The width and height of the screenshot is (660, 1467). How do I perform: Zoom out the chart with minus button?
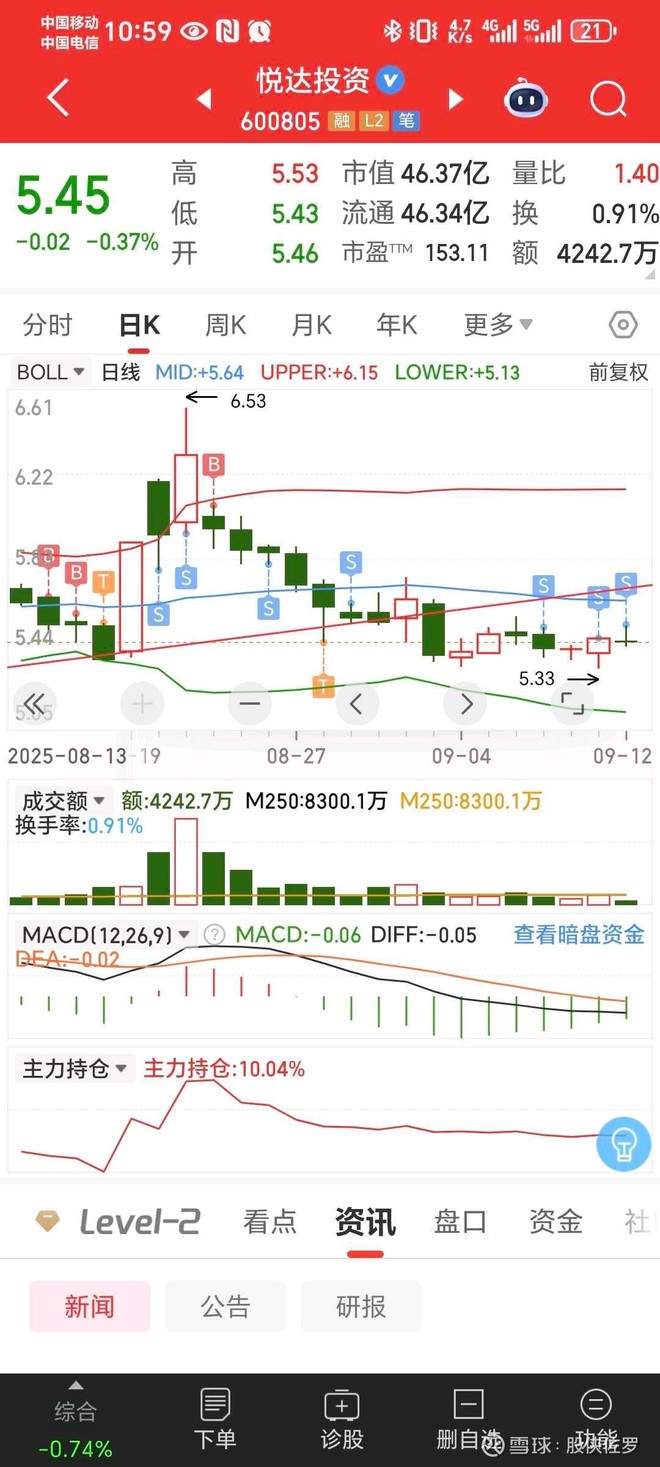pyautogui.click(x=249, y=704)
